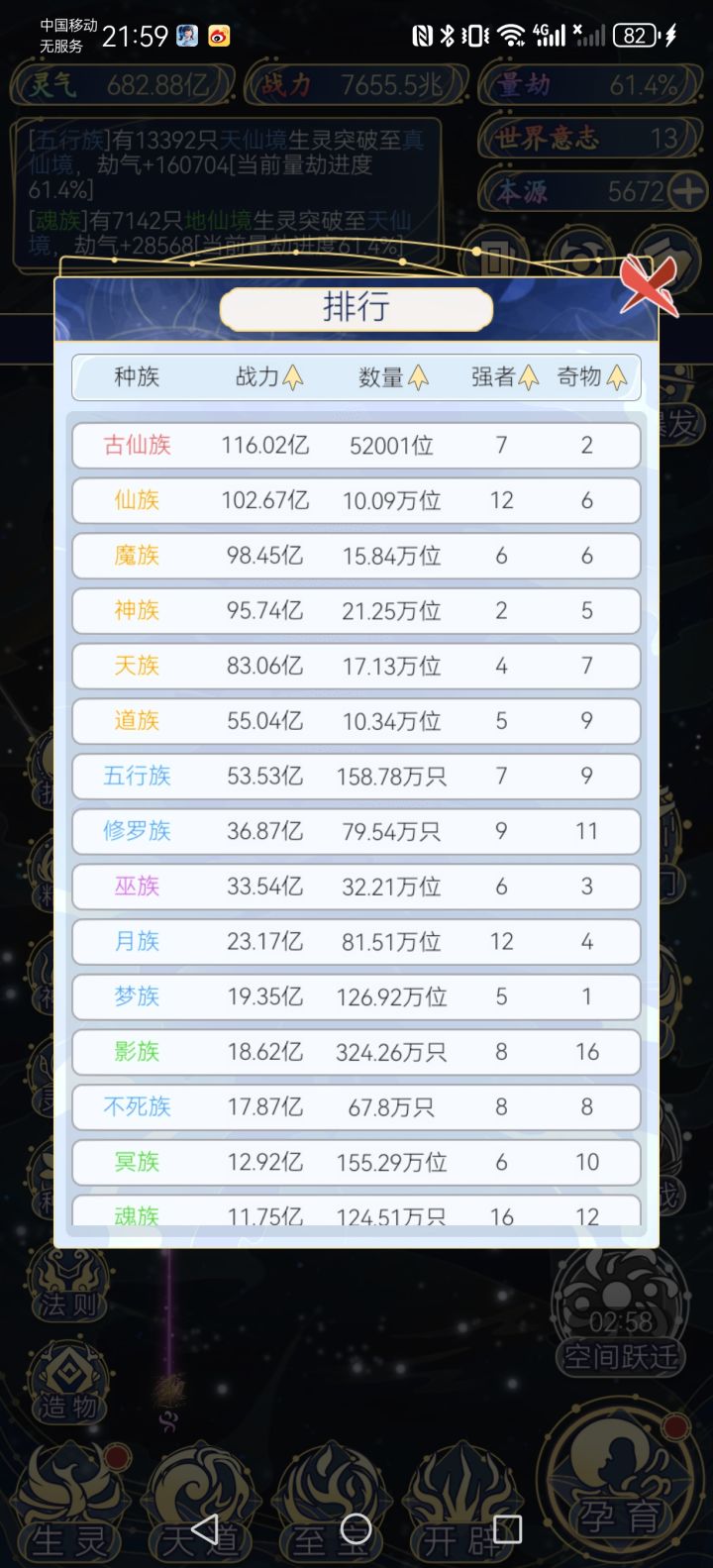Toggle sorting on the 数量 column
Viewport: 713px width, 1568px height.
(x=393, y=377)
